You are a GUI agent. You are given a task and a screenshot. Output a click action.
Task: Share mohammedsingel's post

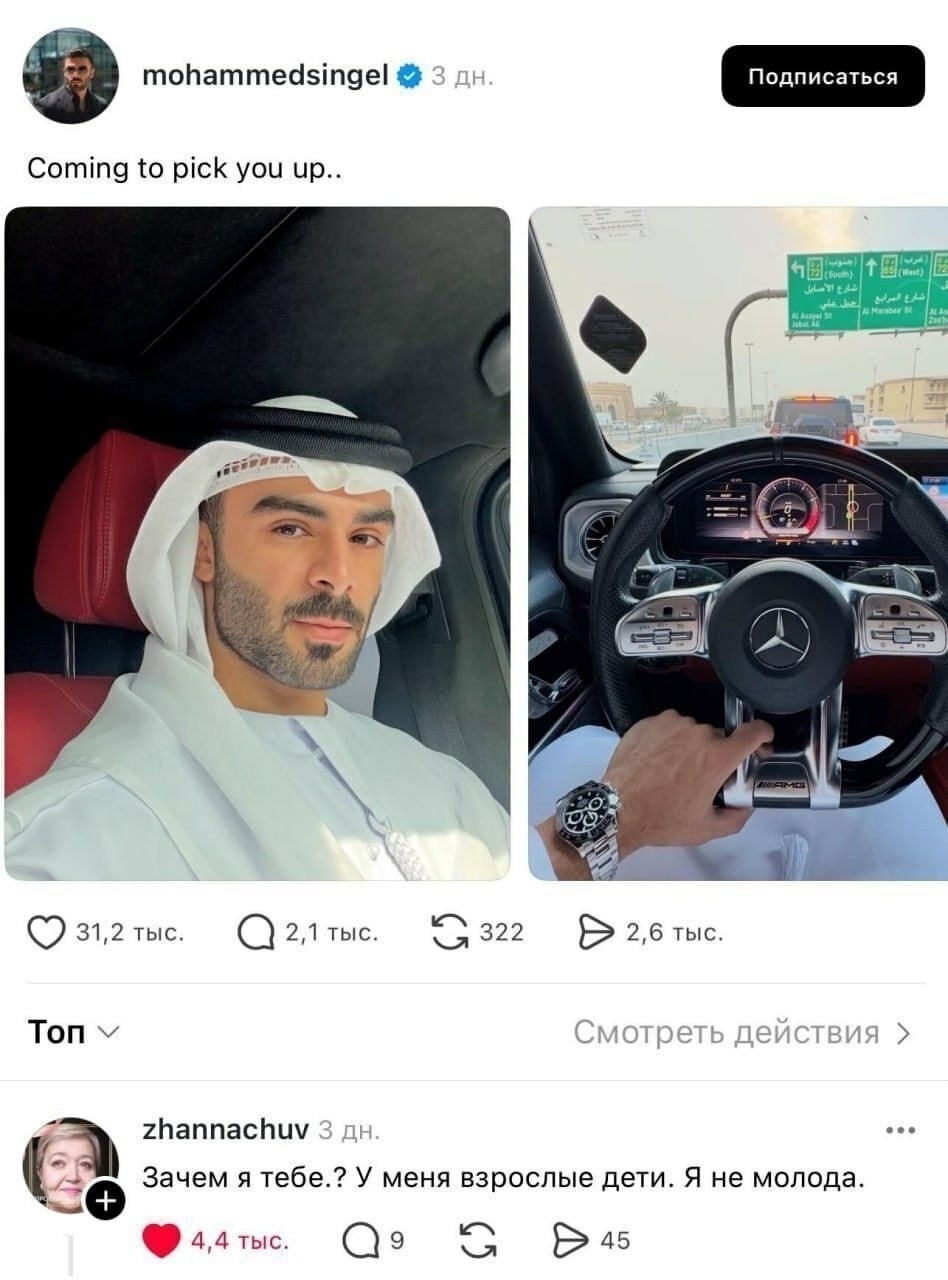[x=596, y=933]
